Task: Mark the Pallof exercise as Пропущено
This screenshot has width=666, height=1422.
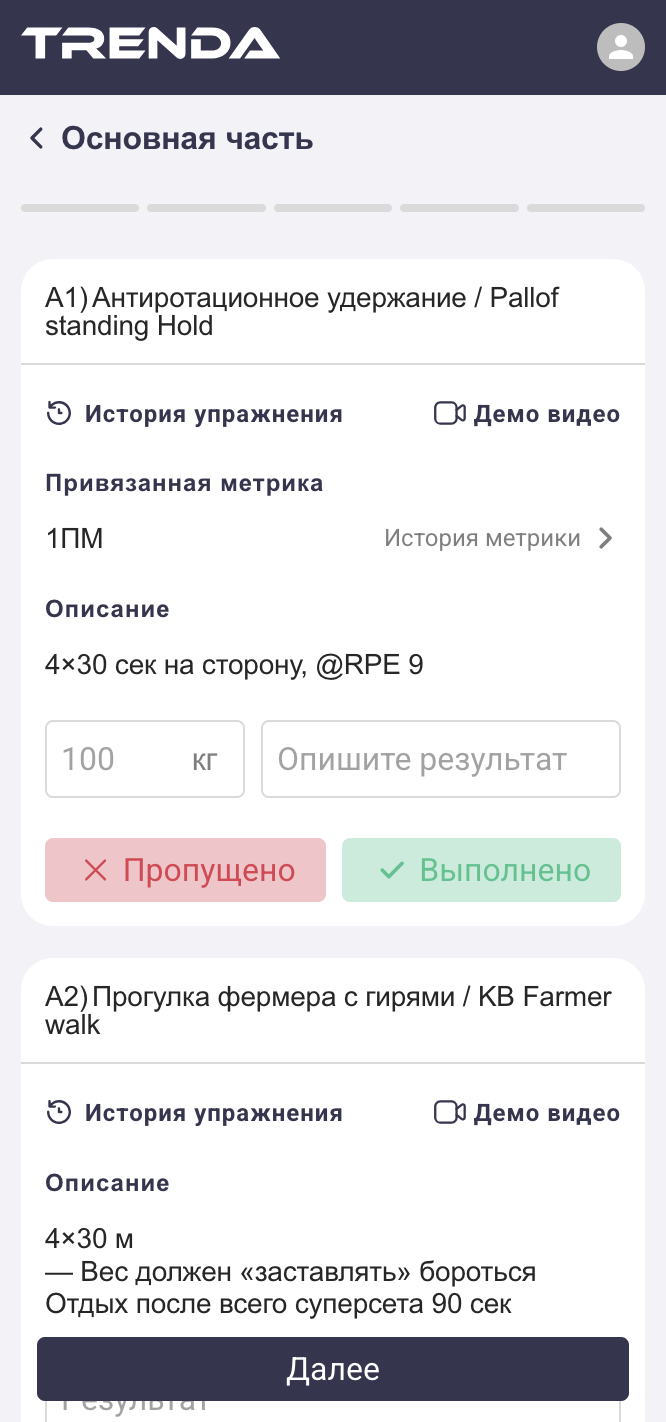Action: pyautogui.click(x=185, y=870)
